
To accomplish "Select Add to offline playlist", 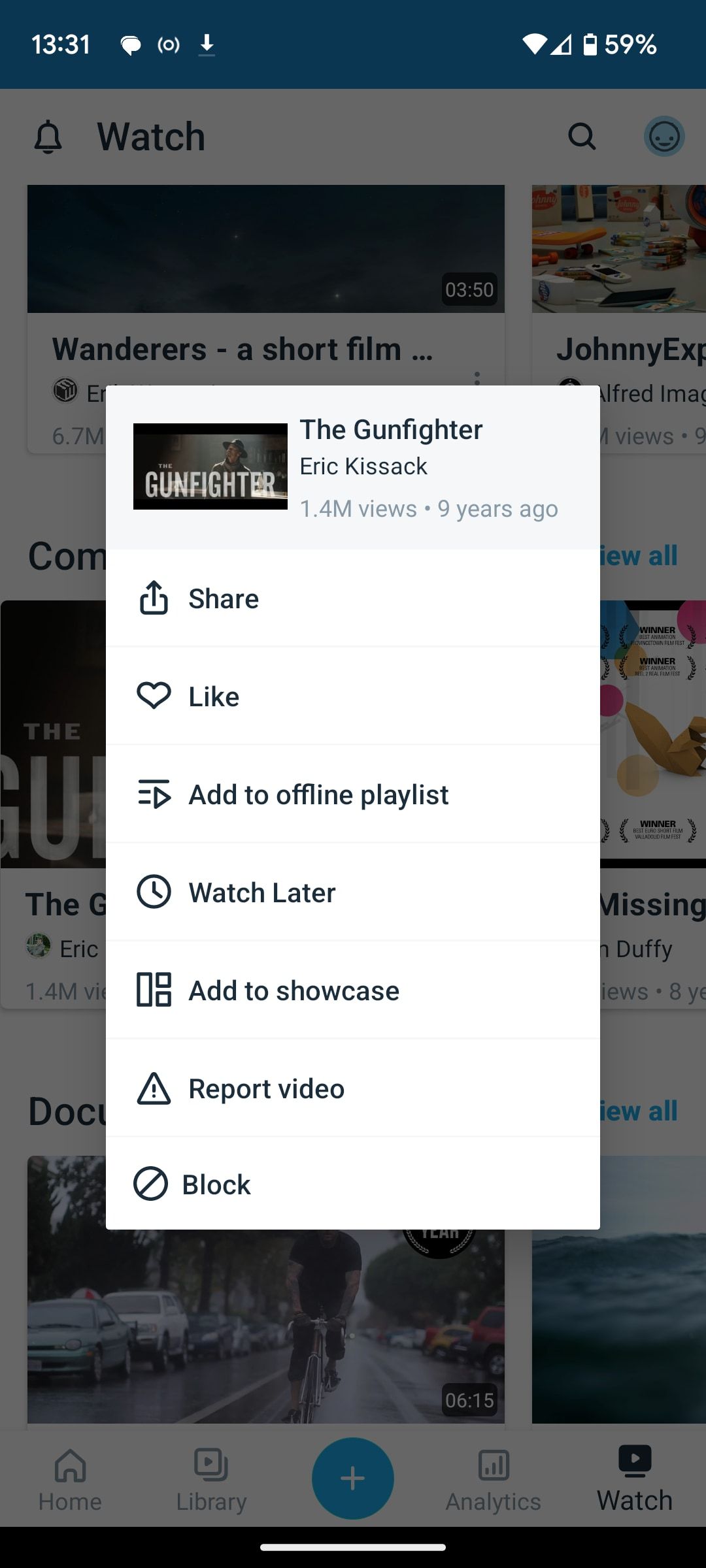I will coord(353,794).
